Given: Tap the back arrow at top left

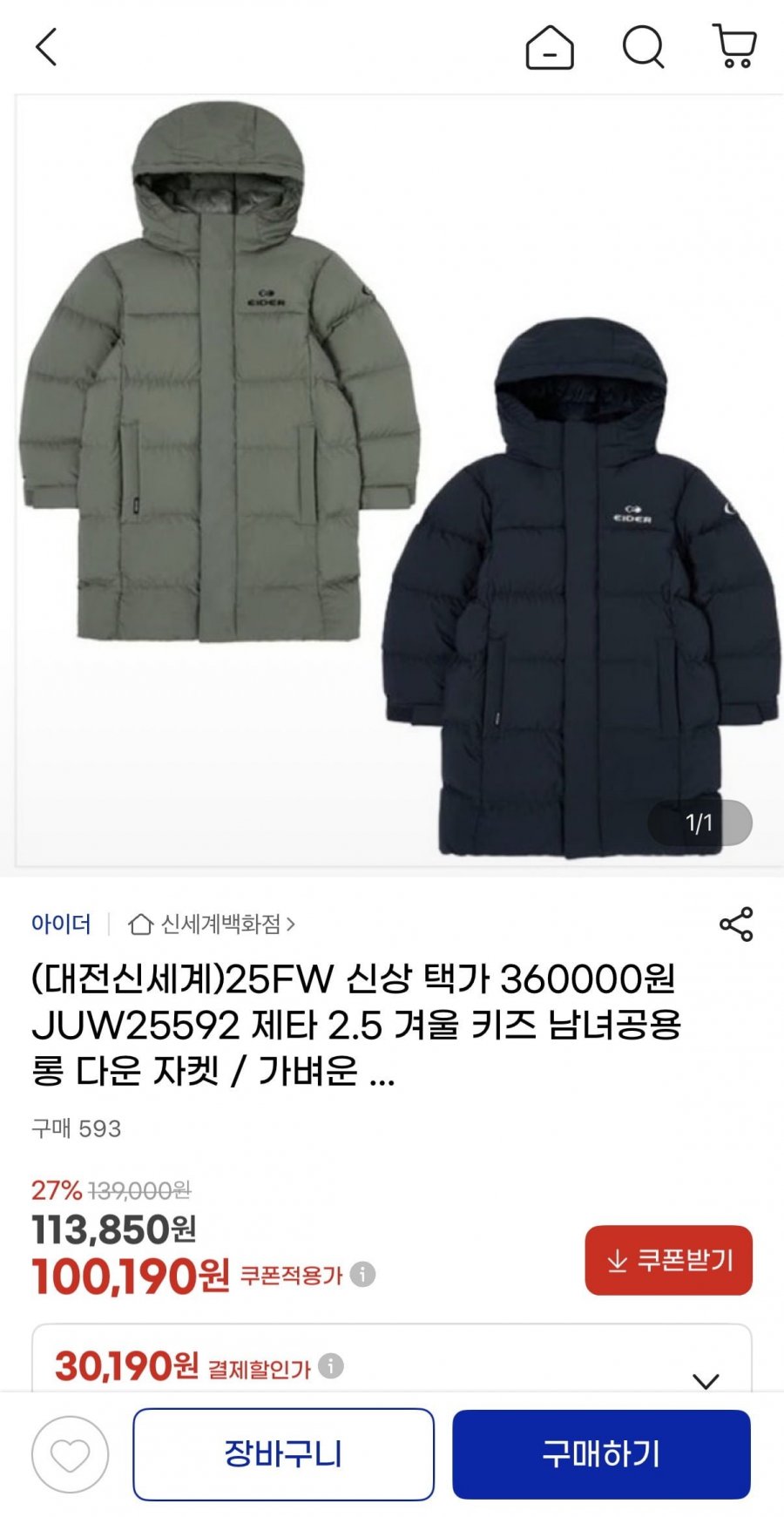Looking at the screenshot, I should 46,48.
